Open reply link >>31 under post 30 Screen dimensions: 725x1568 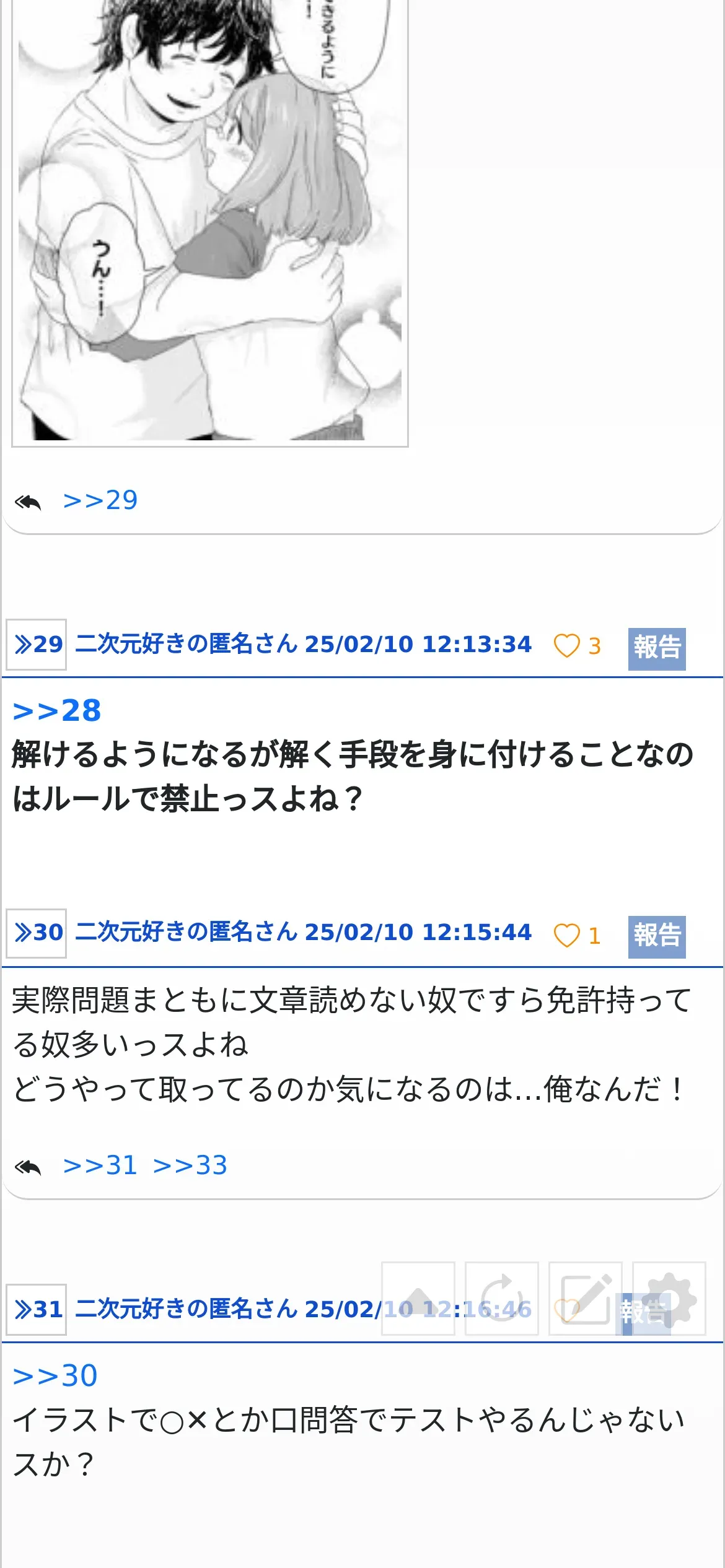[100, 1165]
